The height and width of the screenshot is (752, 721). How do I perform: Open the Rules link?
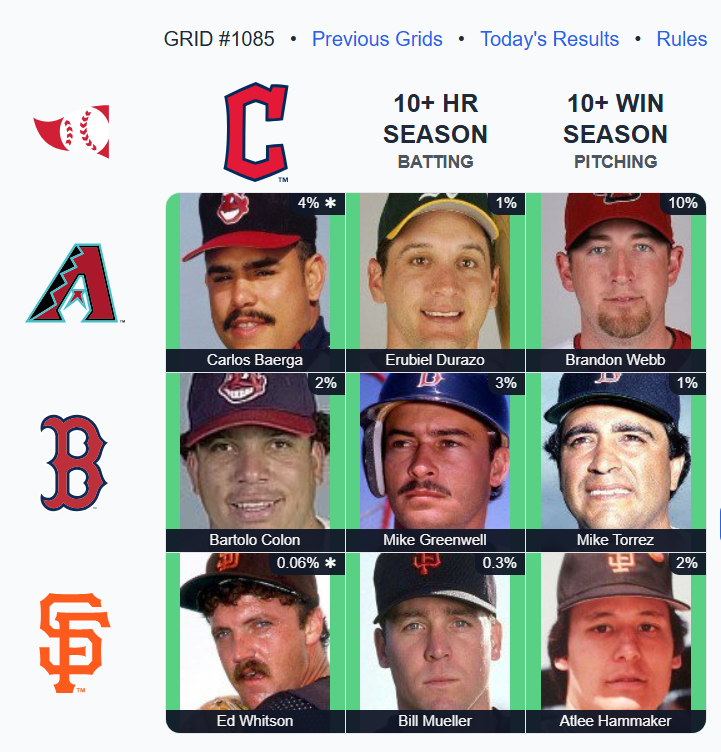pyautogui.click(x=681, y=39)
